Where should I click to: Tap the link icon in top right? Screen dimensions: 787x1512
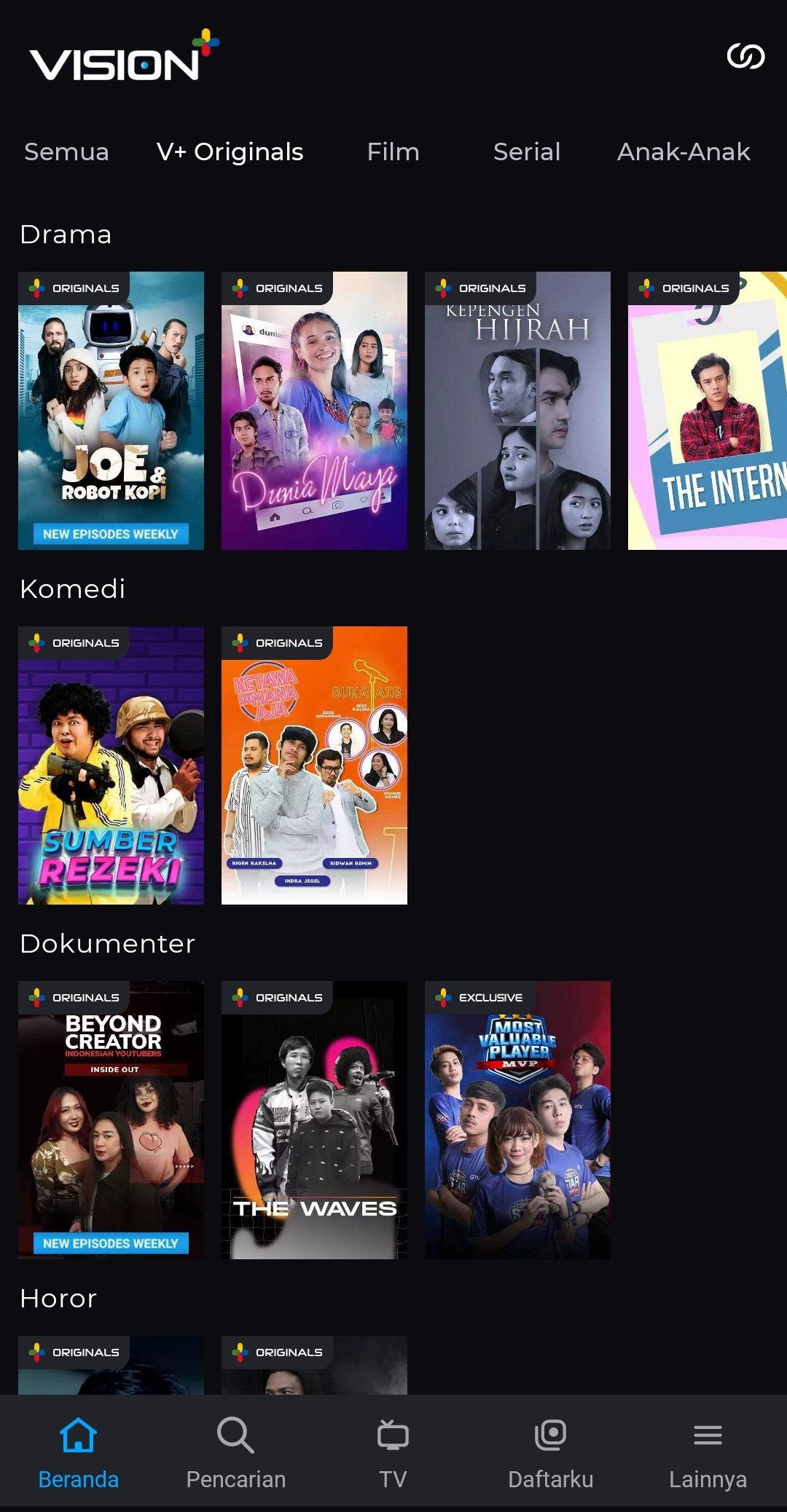click(x=745, y=56)
